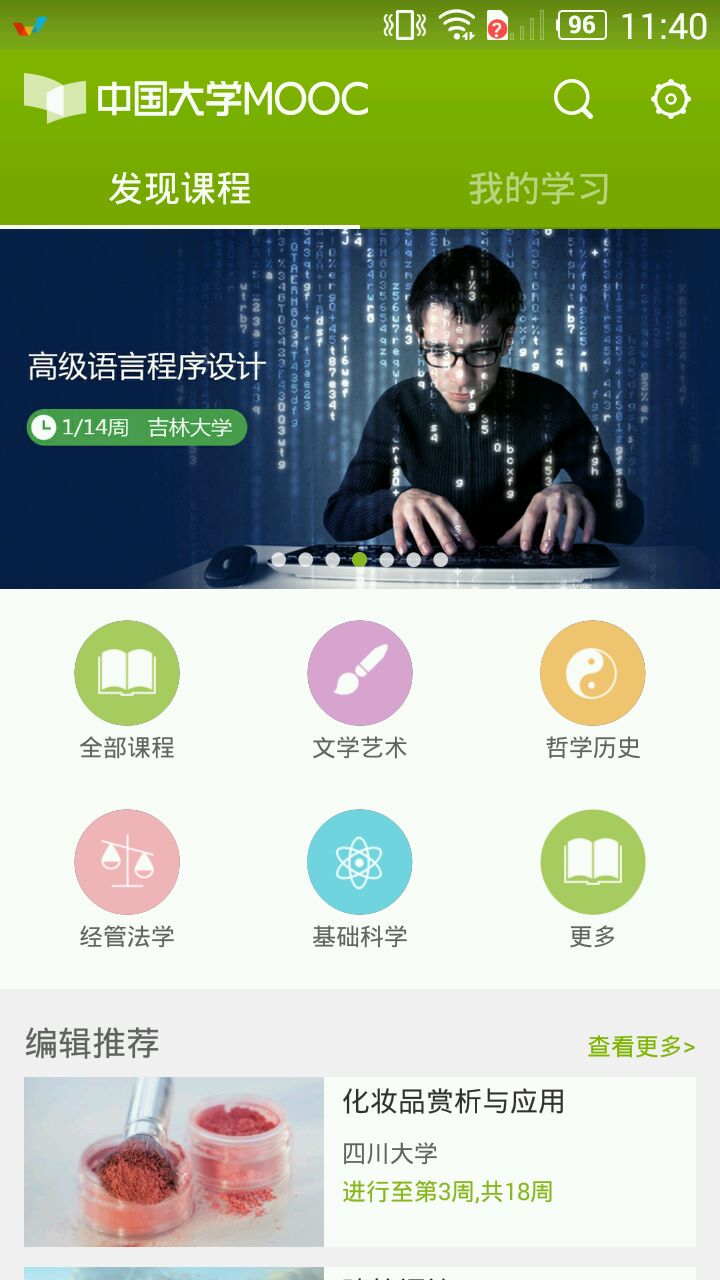
Task: Open the search icon in the app bar
Action: (573, 99)
